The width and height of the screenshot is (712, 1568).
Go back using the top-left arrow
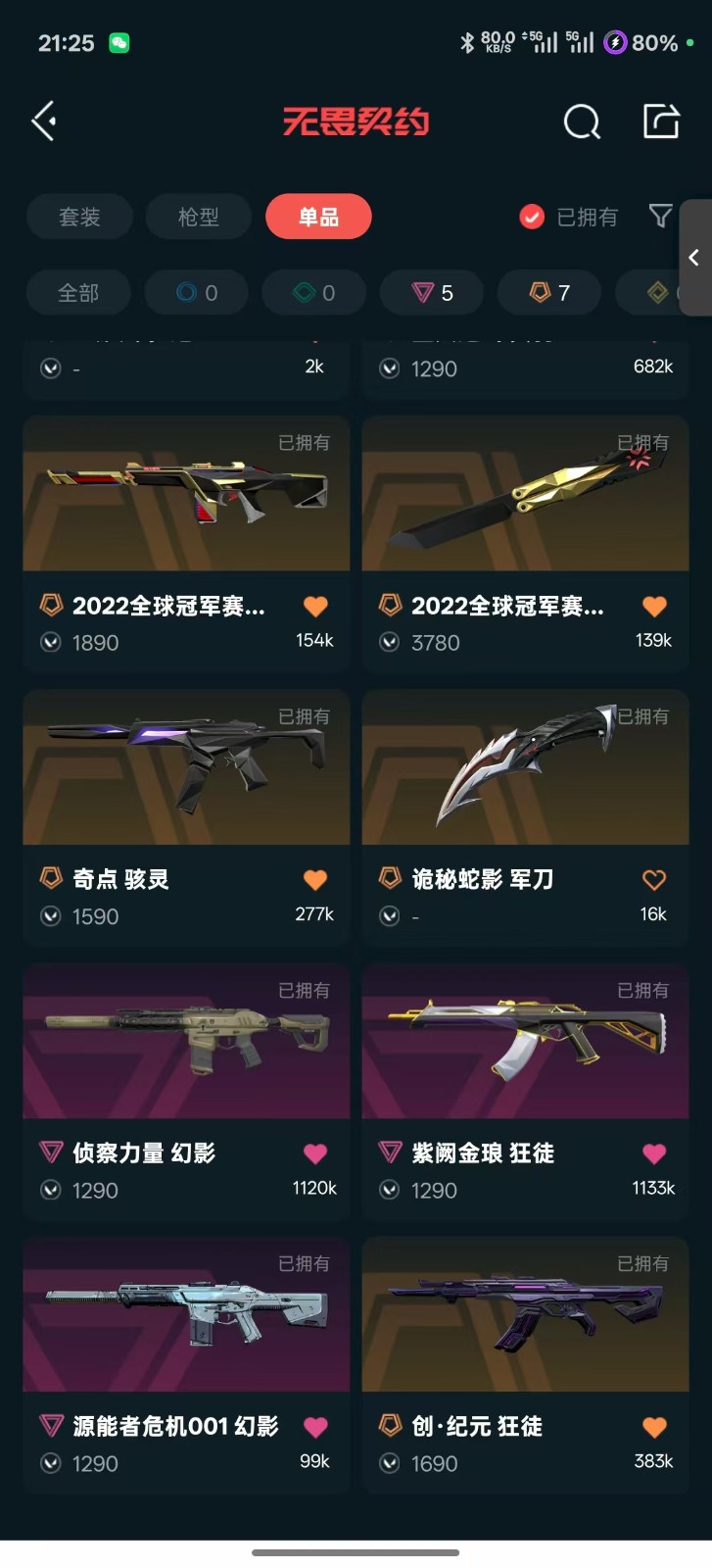tap(44, 122)
